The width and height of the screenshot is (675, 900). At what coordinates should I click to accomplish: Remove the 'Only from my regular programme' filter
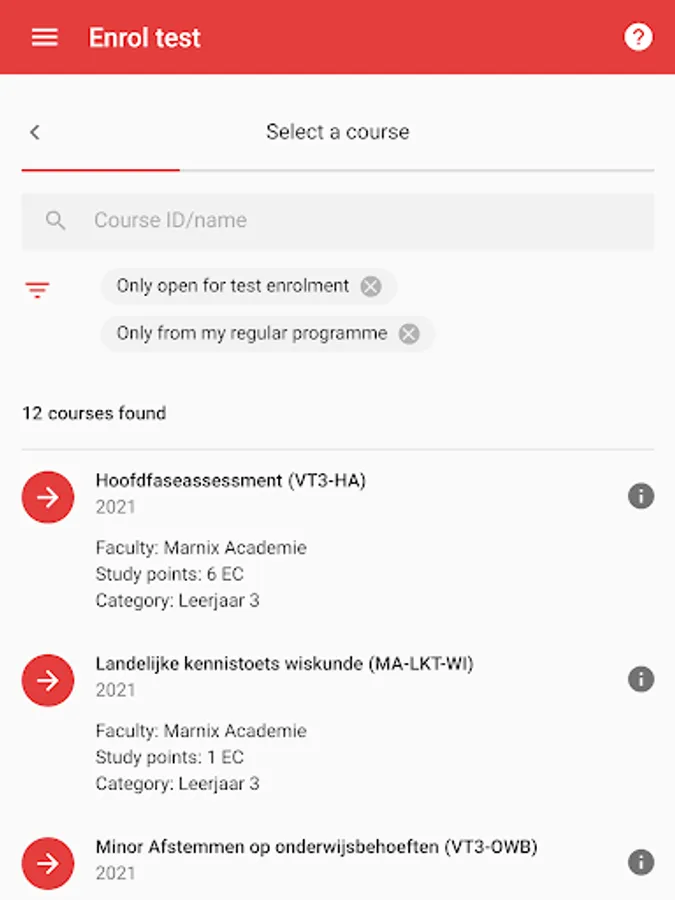pyautogui.click(x=409, y=334)
